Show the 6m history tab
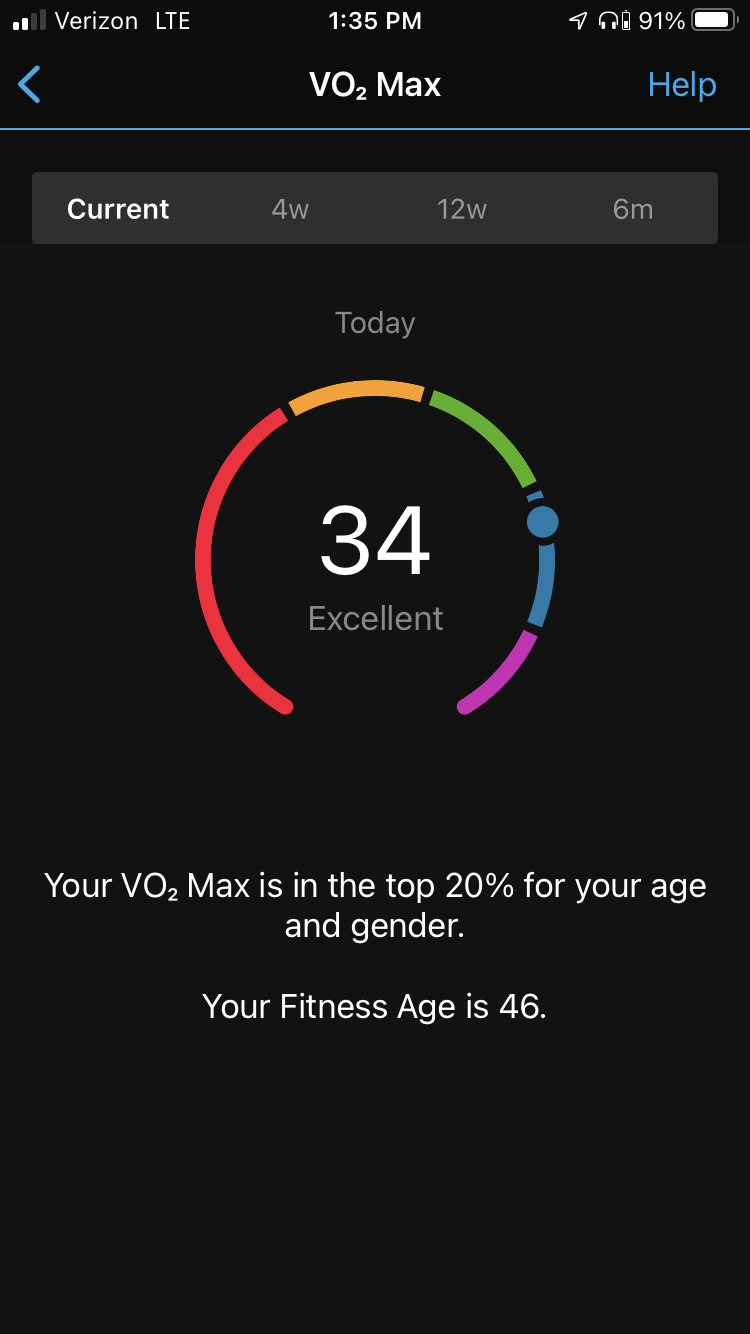 click(632, 209)
